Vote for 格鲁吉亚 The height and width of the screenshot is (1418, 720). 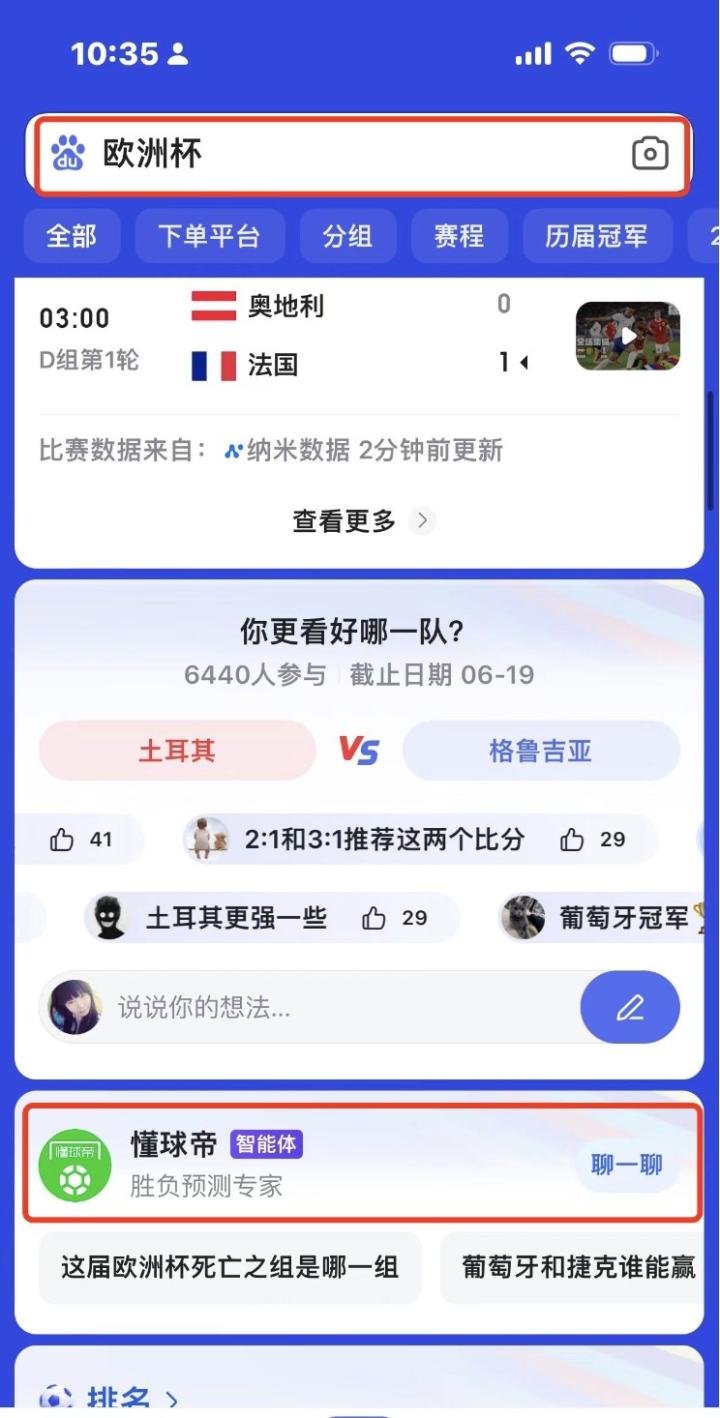(541, 751)
